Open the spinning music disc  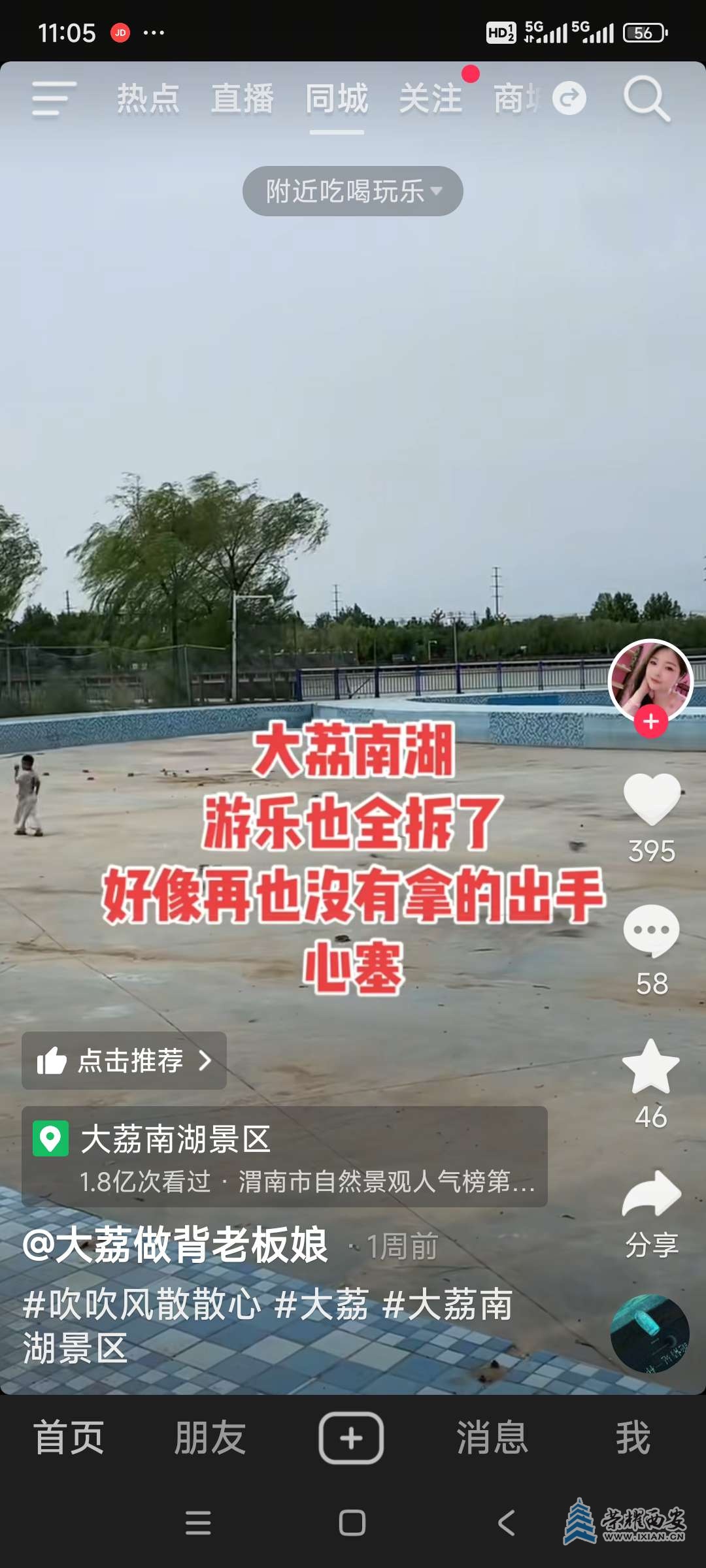(x=650, y=1333)
